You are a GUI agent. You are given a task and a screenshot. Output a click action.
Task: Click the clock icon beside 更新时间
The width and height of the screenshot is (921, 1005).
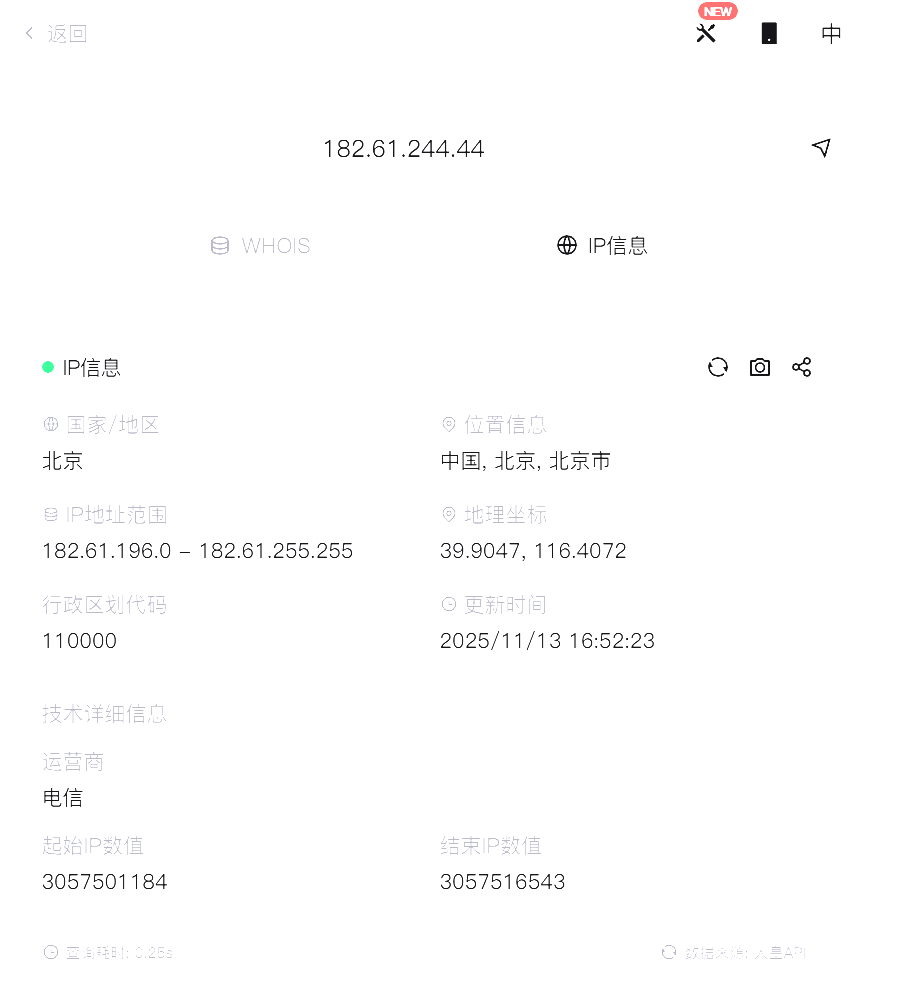(x=448, y=604)
